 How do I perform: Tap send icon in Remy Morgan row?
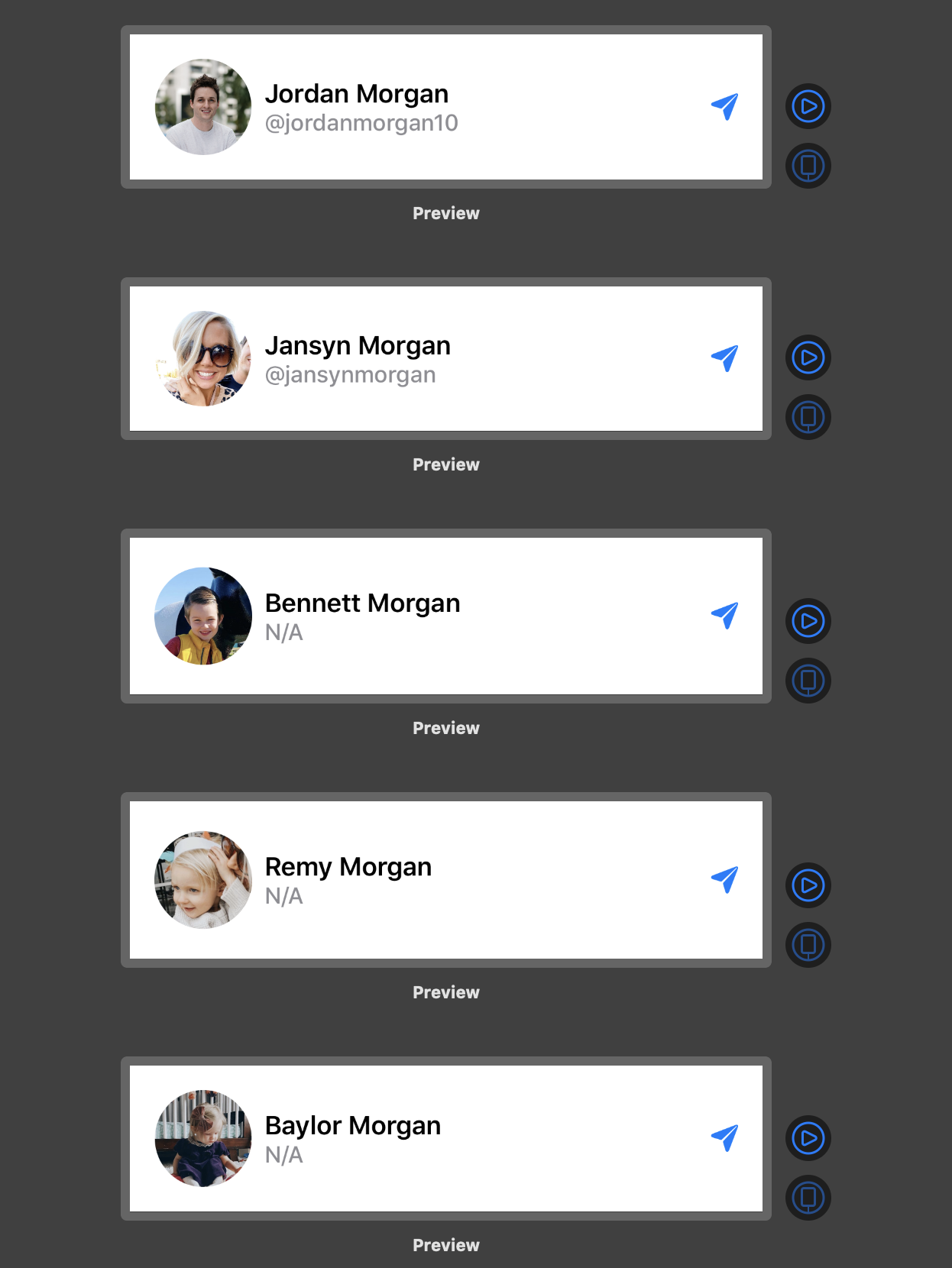click(724, 879)
